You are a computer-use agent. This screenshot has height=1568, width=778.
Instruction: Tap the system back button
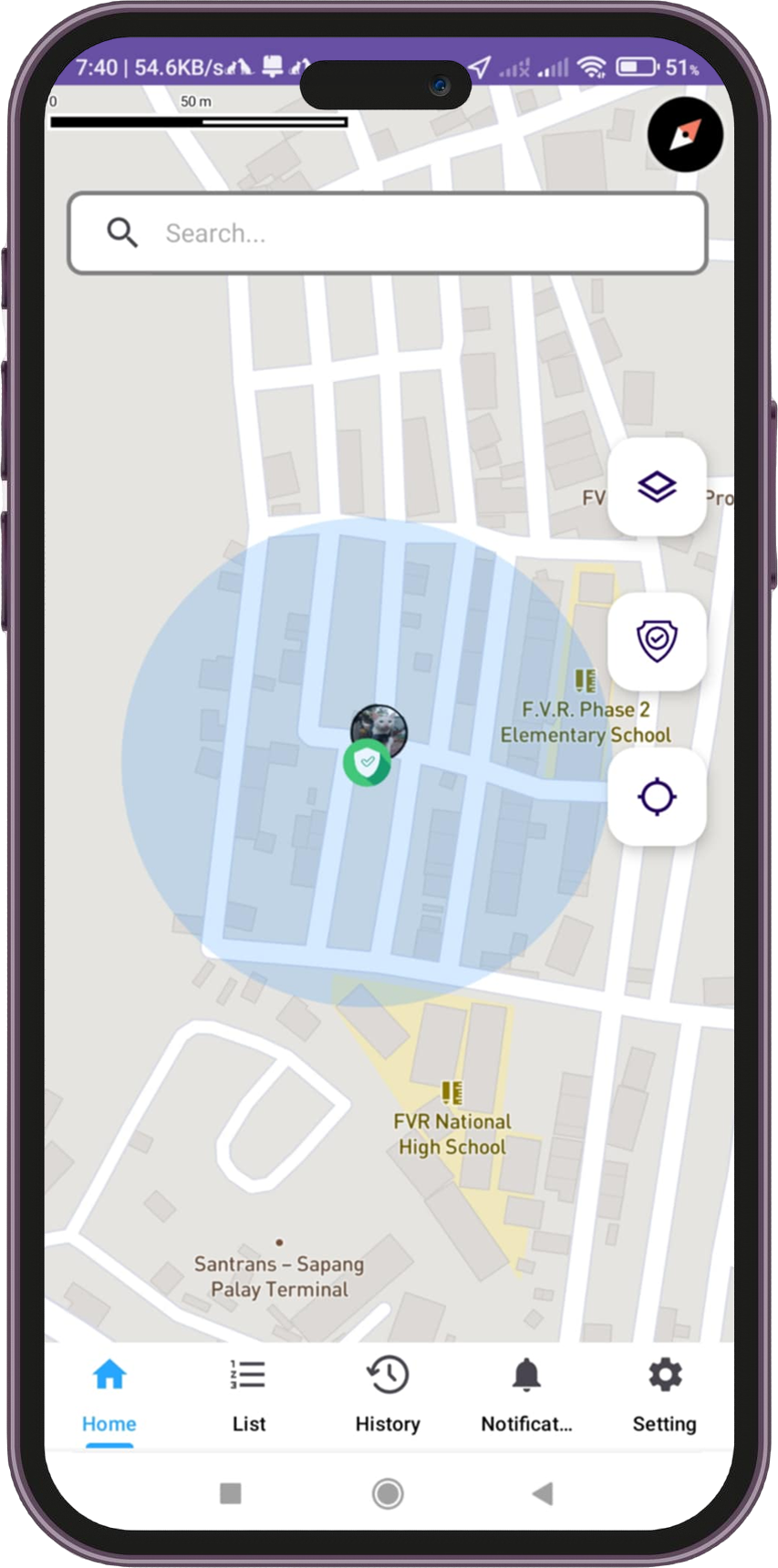[543, 1493]
